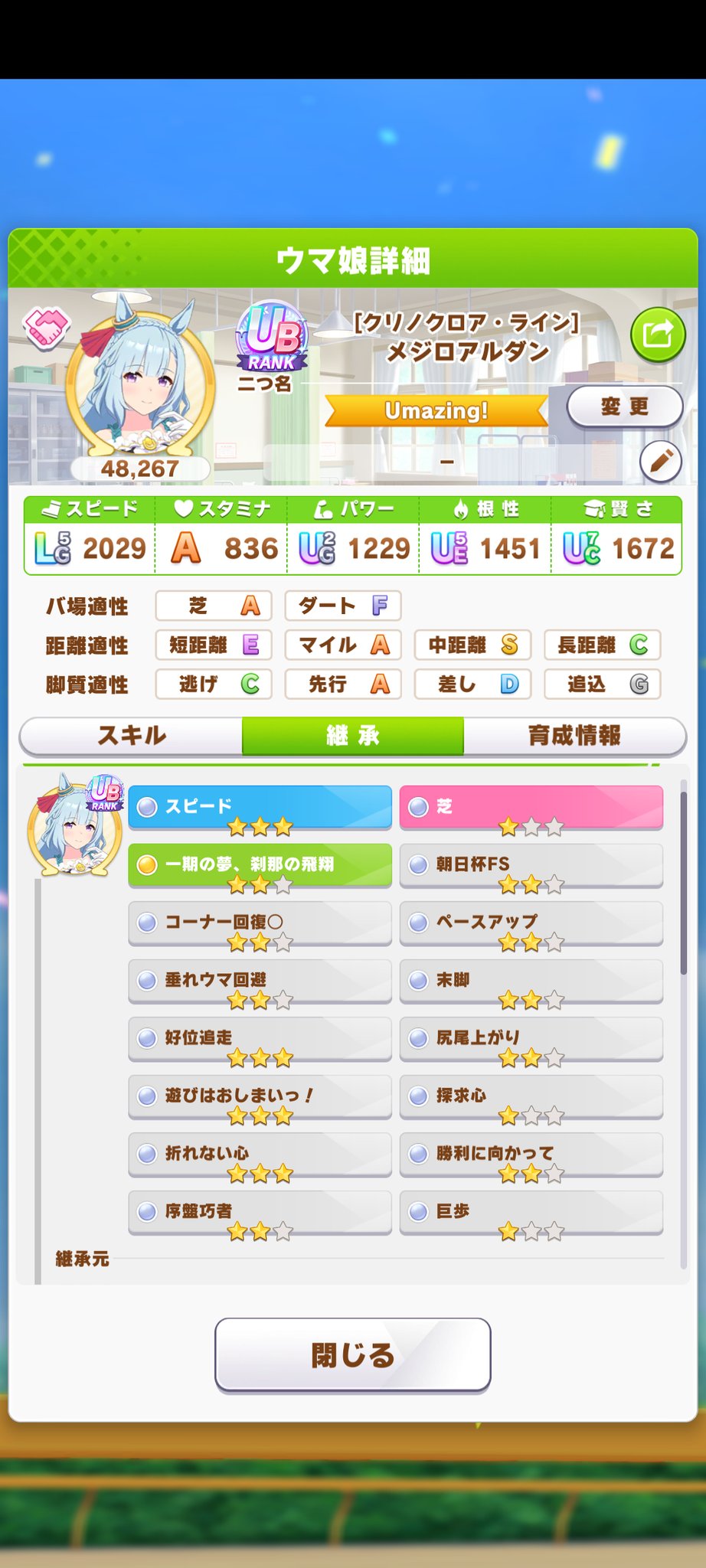Viewport: 706px width, 1568px height.
Task: View the 一期の夢、刹那の飛翔 factor
Action: (x=260, y=865)
